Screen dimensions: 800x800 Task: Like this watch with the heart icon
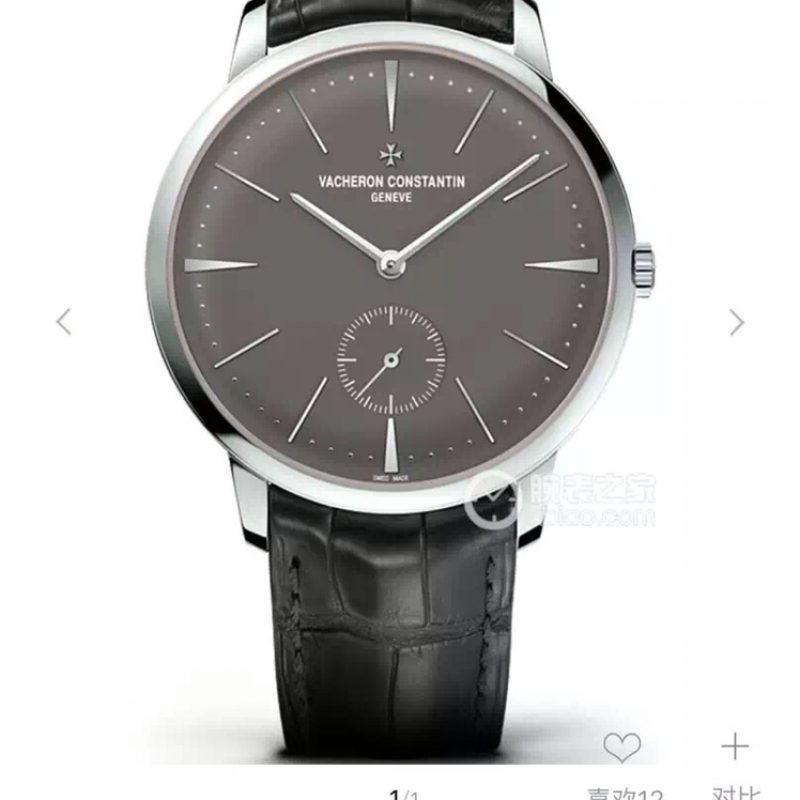tap(623, 746)
